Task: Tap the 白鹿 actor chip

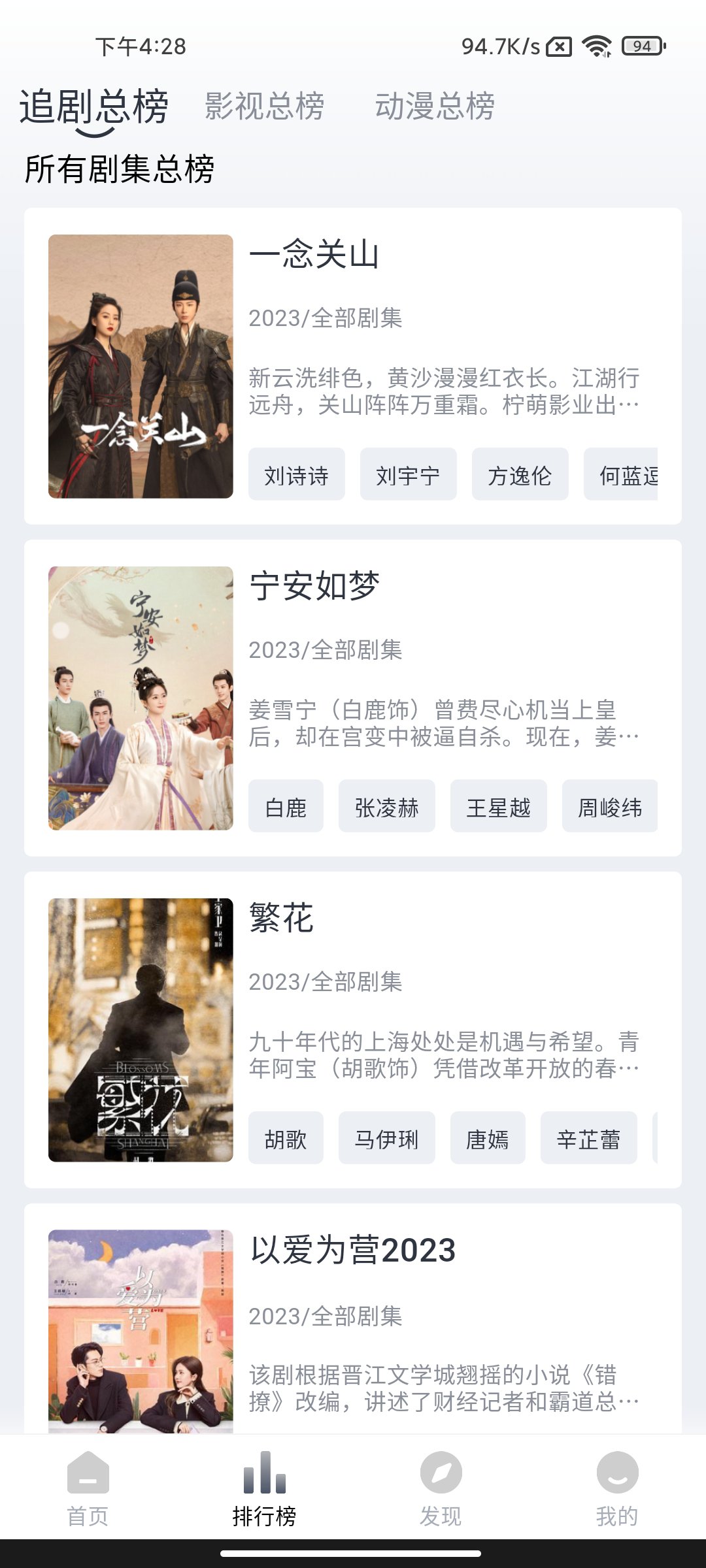Action: 286,807
